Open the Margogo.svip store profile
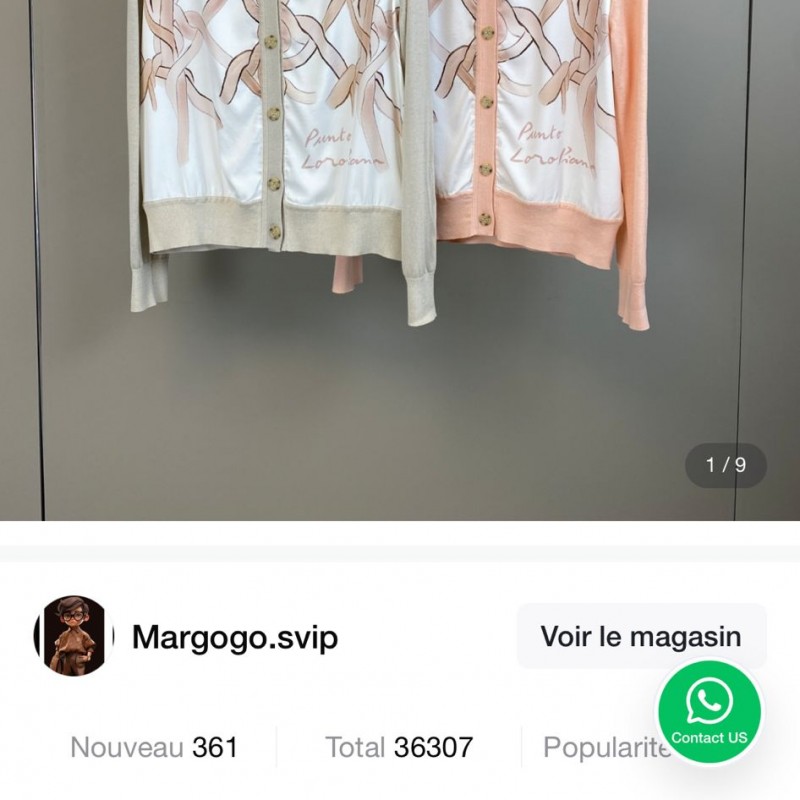Image resolution: width=800 pixels, height=800 pixels. click(234, 637)
